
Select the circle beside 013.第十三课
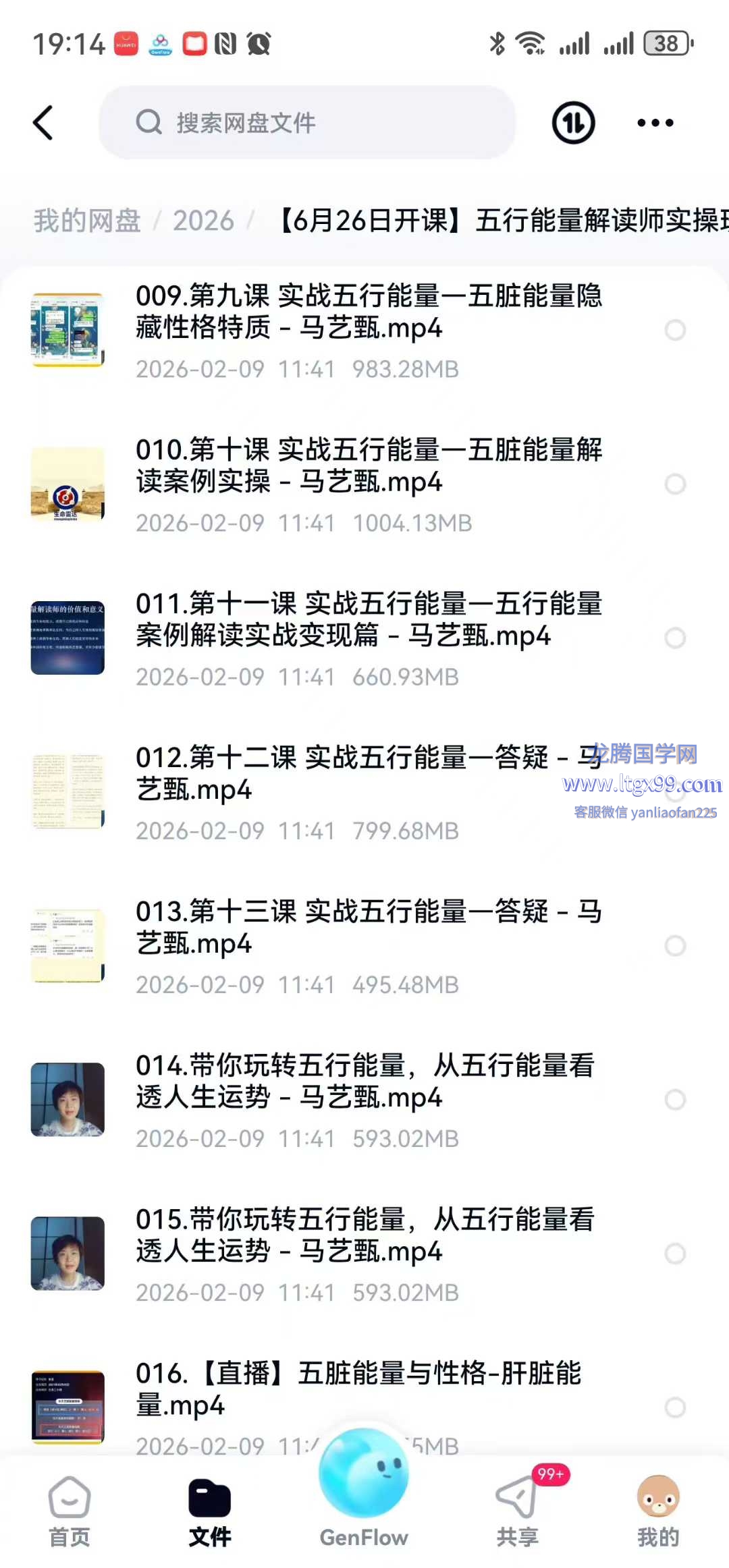coord(675,945)
